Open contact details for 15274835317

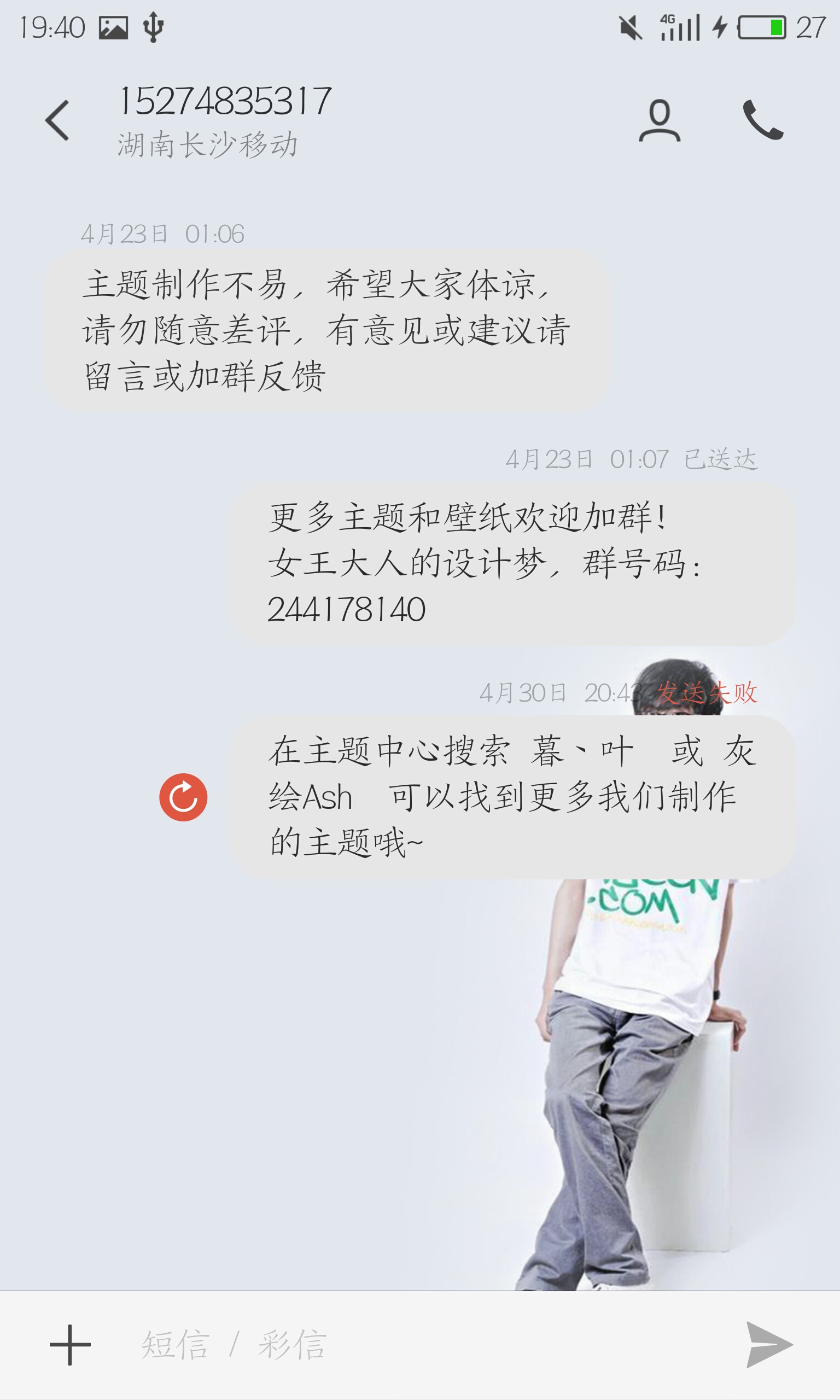pos(660,120)
